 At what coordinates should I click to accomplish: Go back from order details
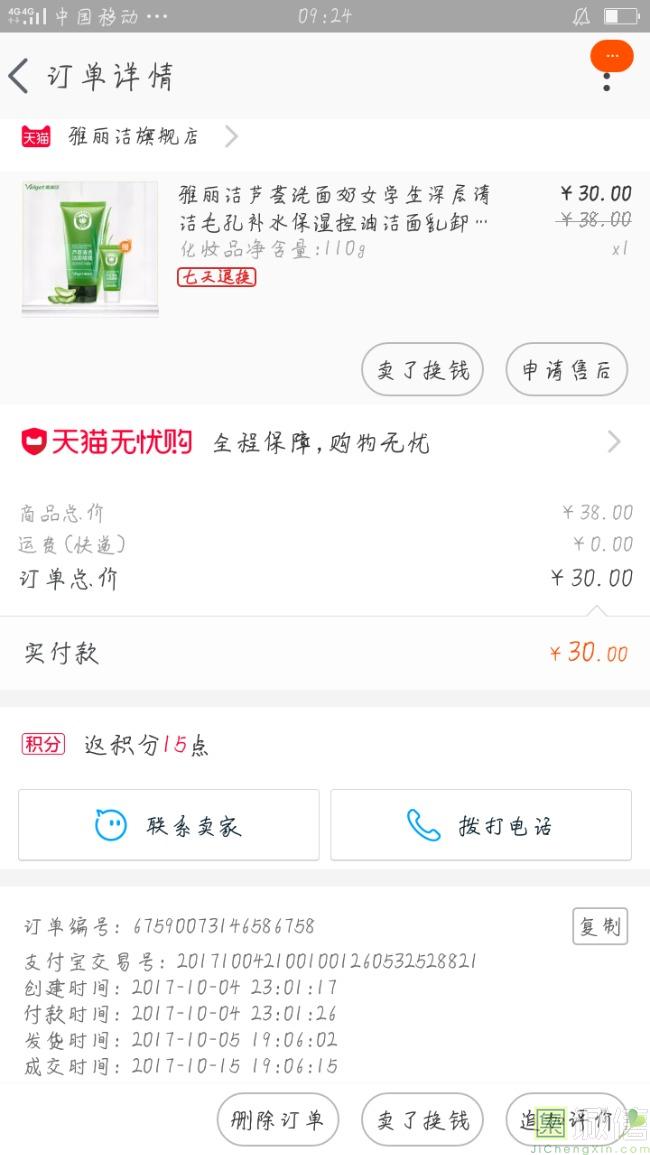(x=20, y=77)
